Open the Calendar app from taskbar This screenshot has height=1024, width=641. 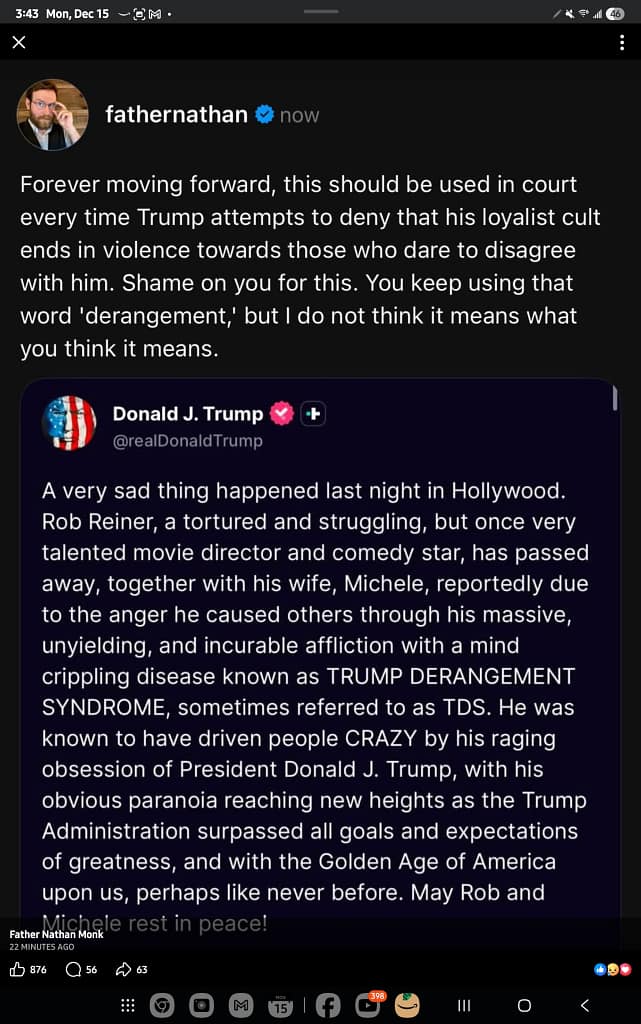pos(280,1006)
